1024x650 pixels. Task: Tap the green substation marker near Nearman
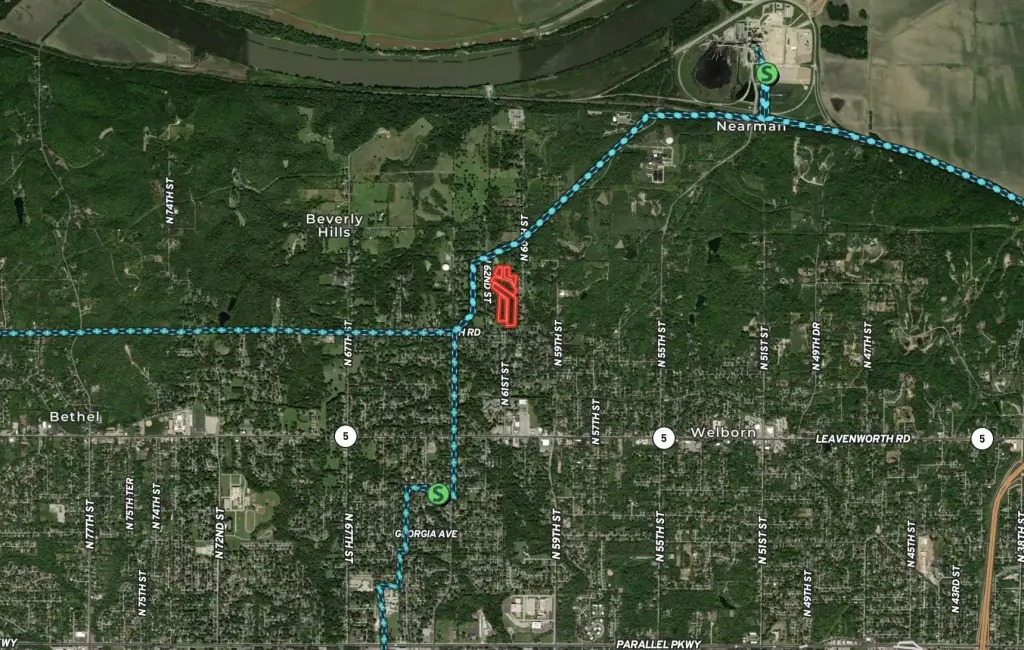point(766,73)
